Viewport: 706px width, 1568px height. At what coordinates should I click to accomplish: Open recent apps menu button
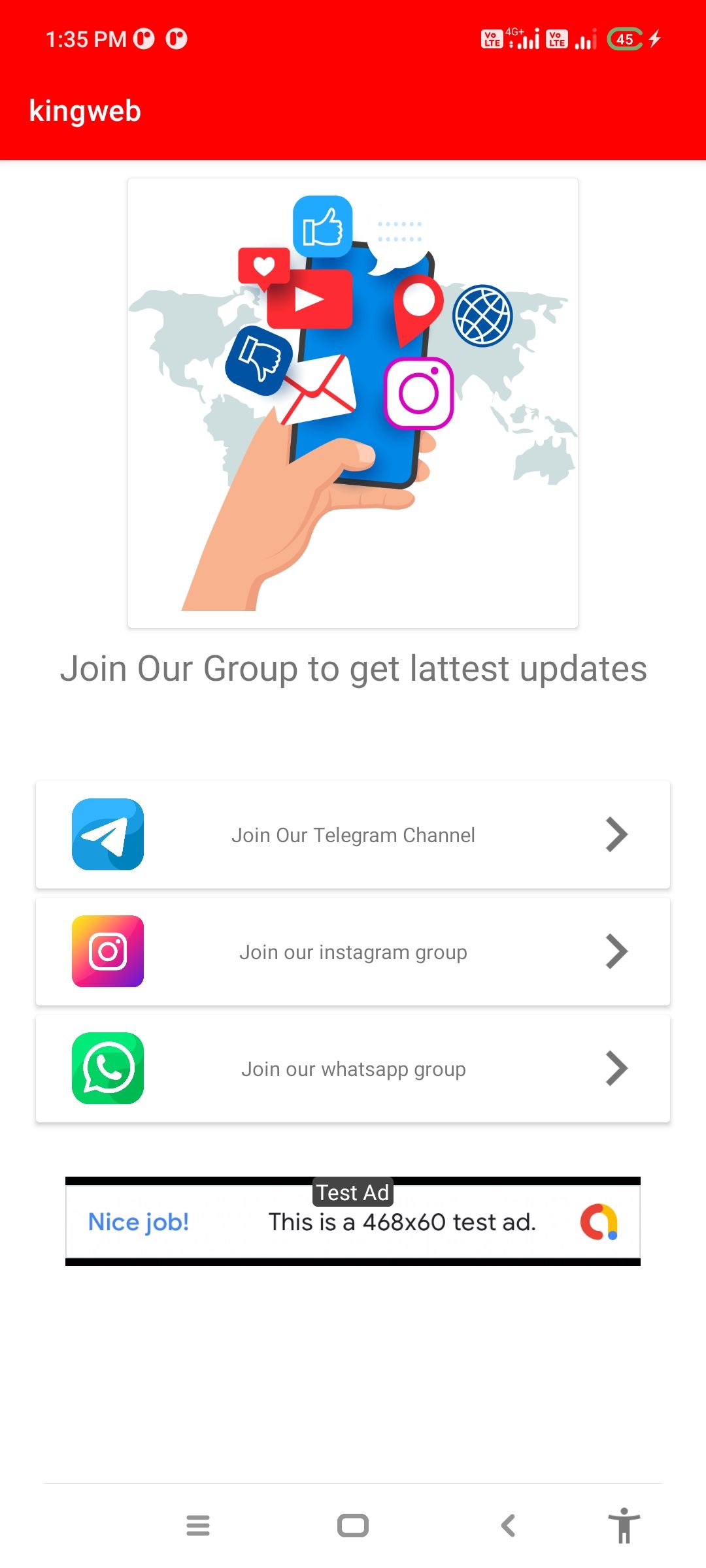tap(198, 1526)
